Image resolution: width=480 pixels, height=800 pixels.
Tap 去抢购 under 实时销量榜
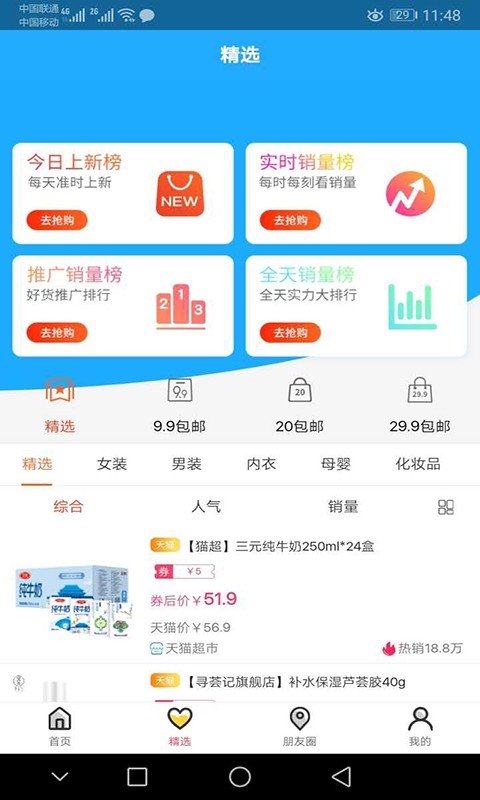click(290, 220)
